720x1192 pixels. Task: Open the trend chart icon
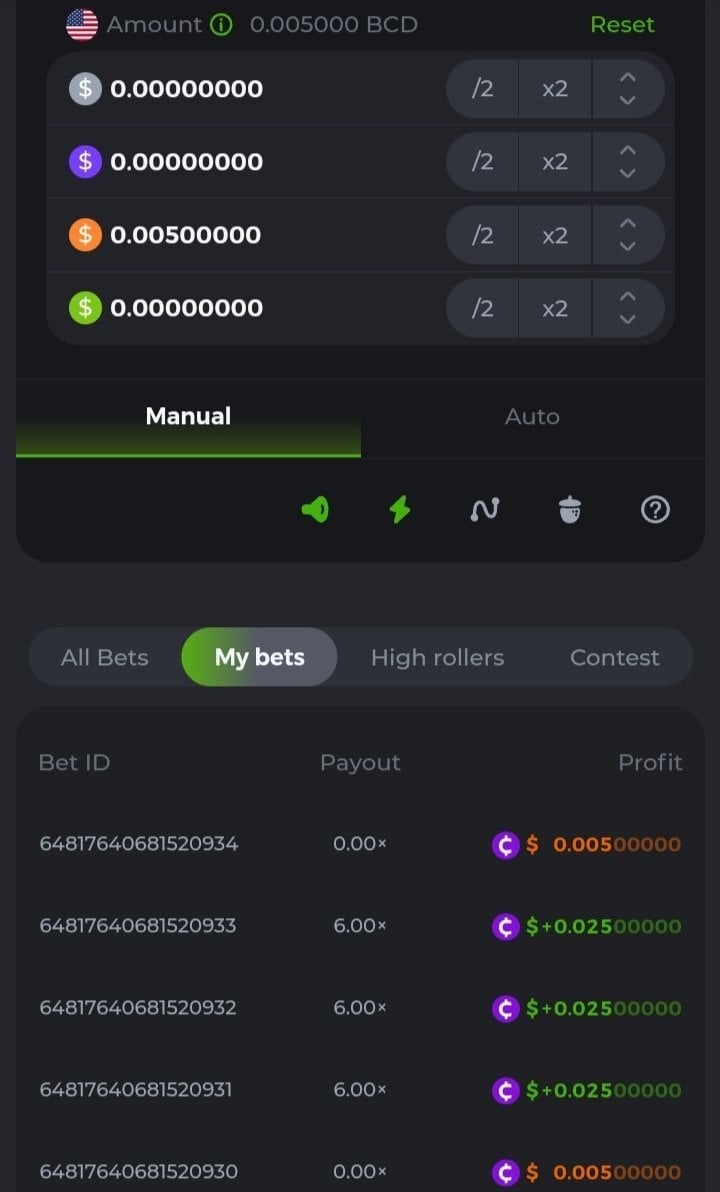click(485, 510)
